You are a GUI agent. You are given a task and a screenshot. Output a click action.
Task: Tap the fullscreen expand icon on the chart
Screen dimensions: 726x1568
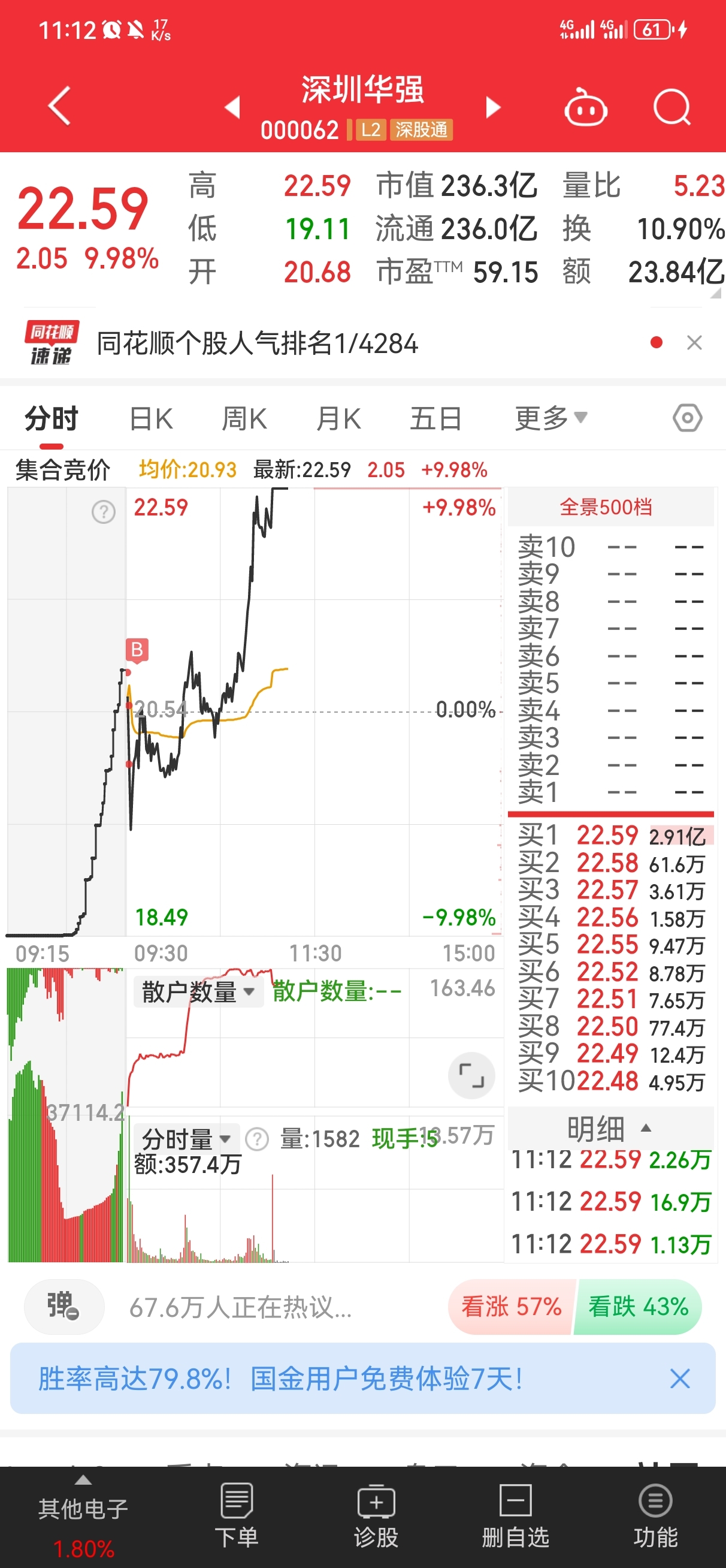[471, 1075]
